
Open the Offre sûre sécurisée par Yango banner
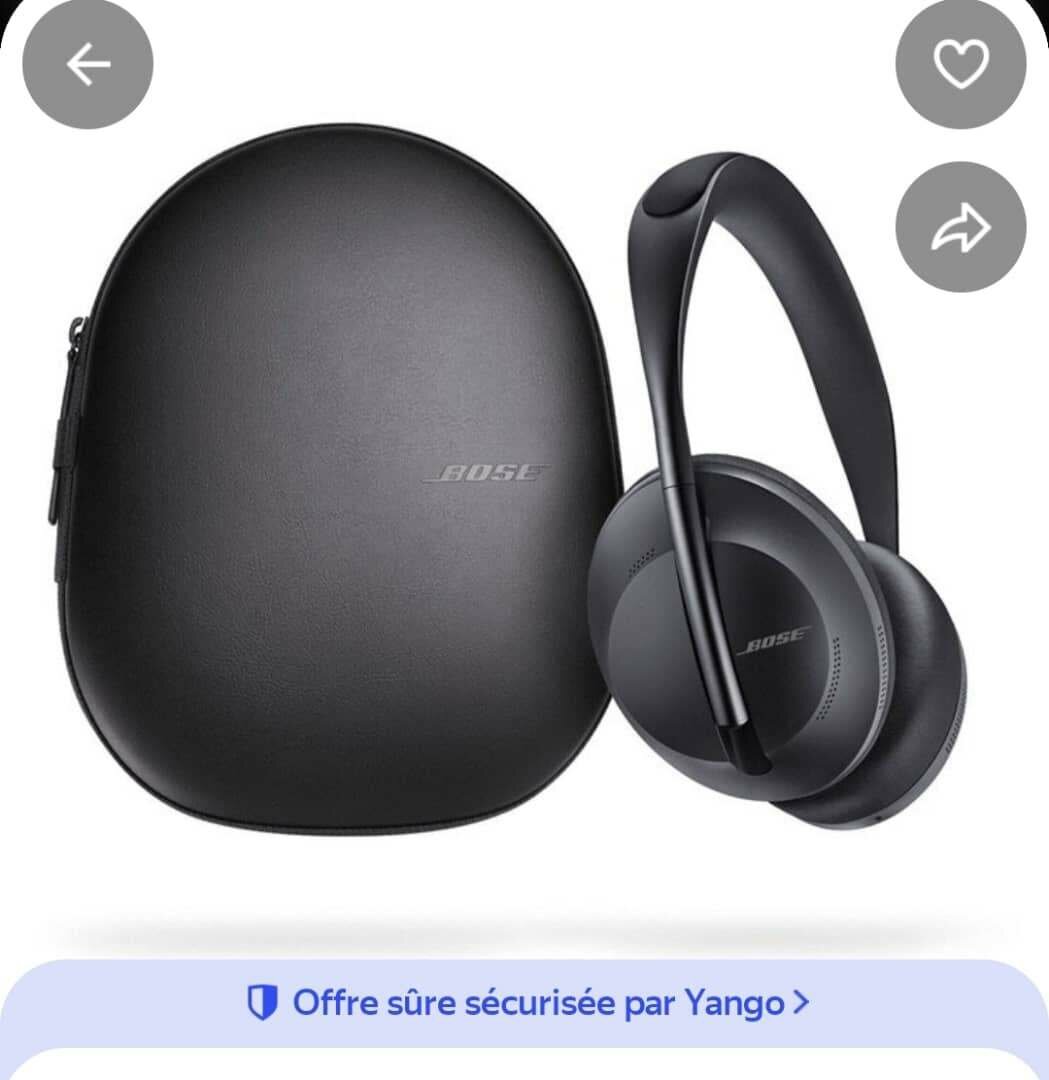(526, 1002)
